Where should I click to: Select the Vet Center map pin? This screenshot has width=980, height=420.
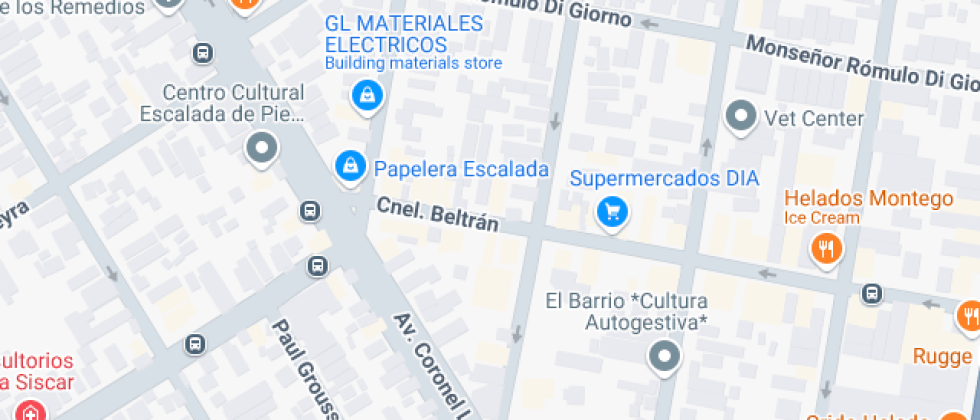(741, 117)
